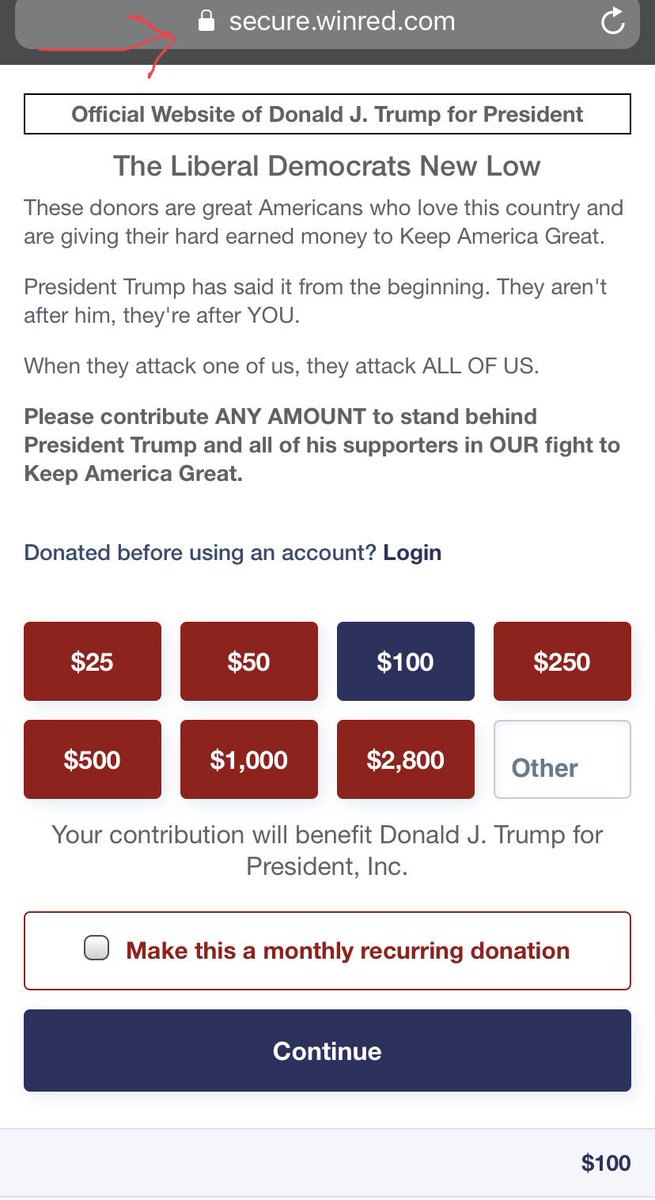Image resolution: width=655 pixels, height=1200 pixels.
Task: Choose the $500 contribution
Action: 92,759
